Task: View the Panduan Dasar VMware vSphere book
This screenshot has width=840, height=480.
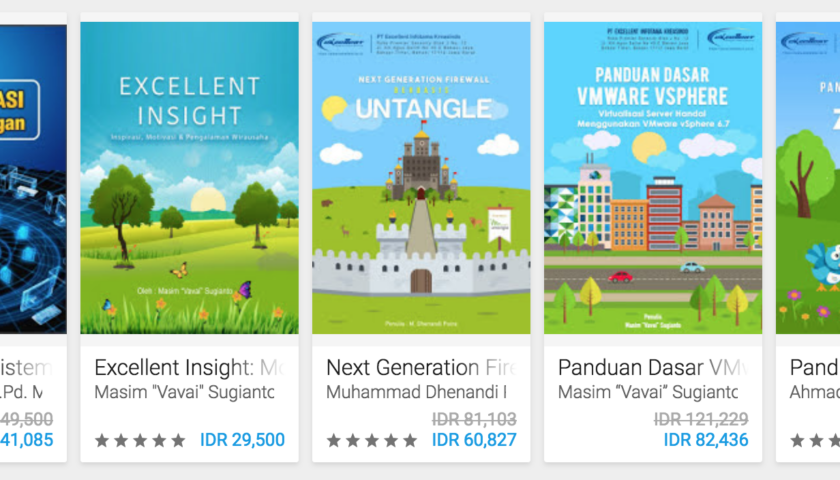Action: [x=653, y=178]
